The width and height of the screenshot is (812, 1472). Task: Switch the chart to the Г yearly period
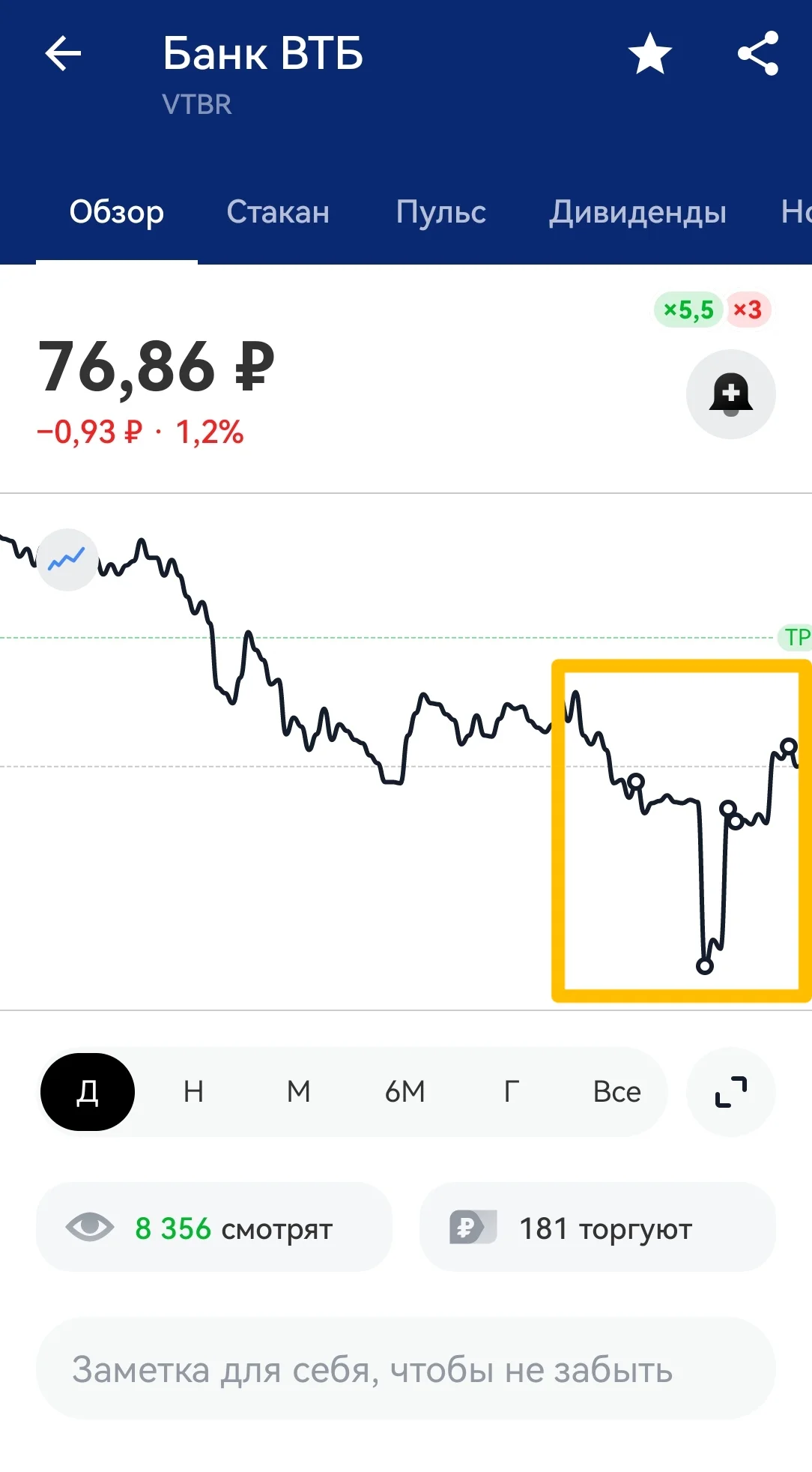[x=511, y=1092]
